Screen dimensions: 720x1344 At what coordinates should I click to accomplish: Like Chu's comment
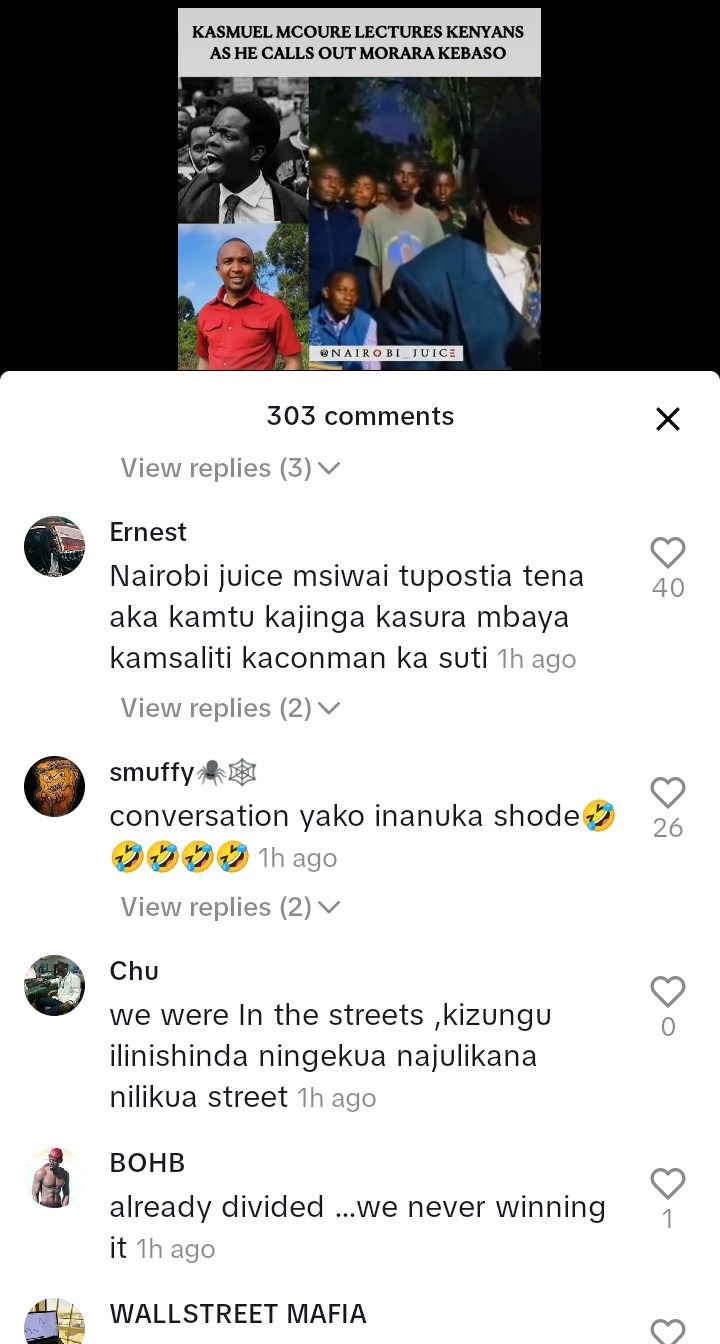click(667, 992)
